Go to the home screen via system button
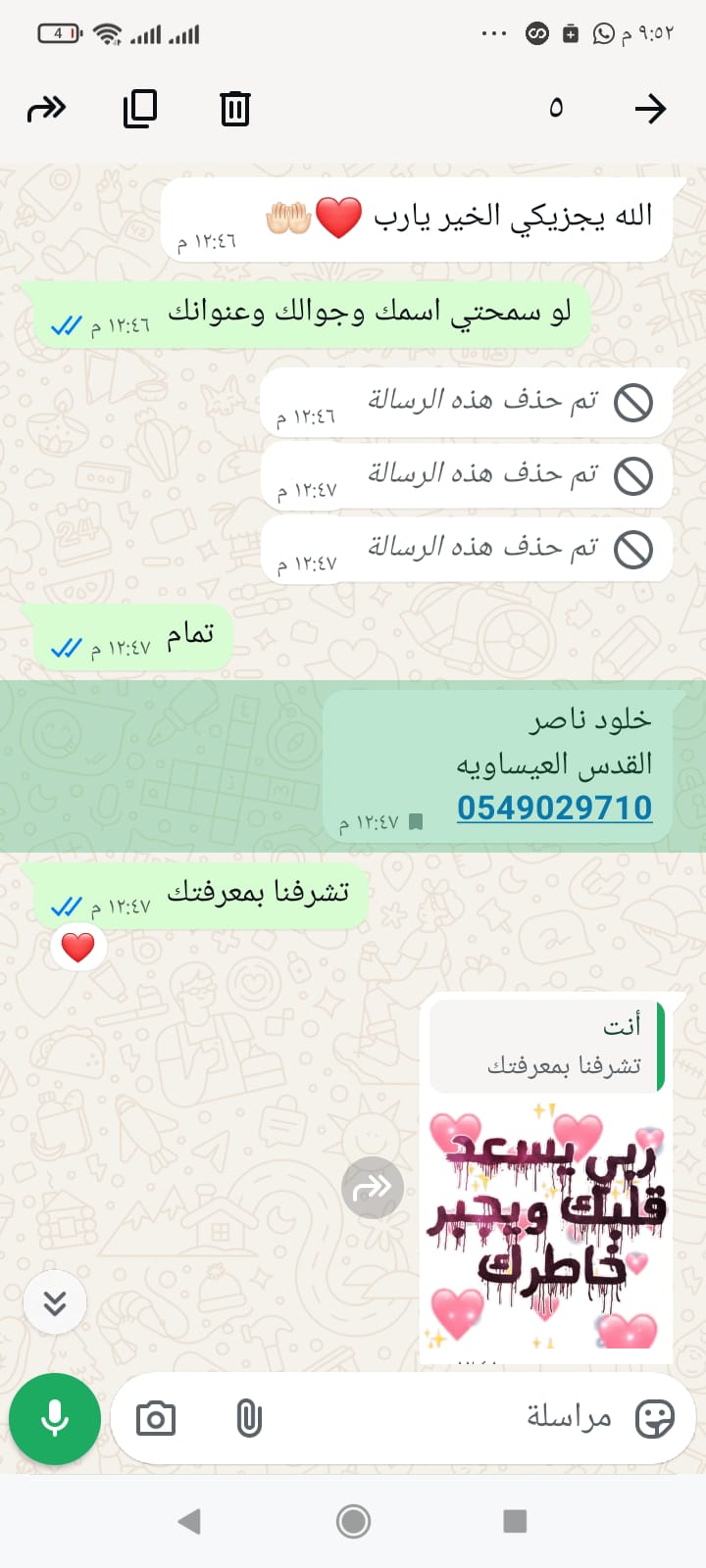Viewport: 706px width, 1568px height. [353, 1521]
